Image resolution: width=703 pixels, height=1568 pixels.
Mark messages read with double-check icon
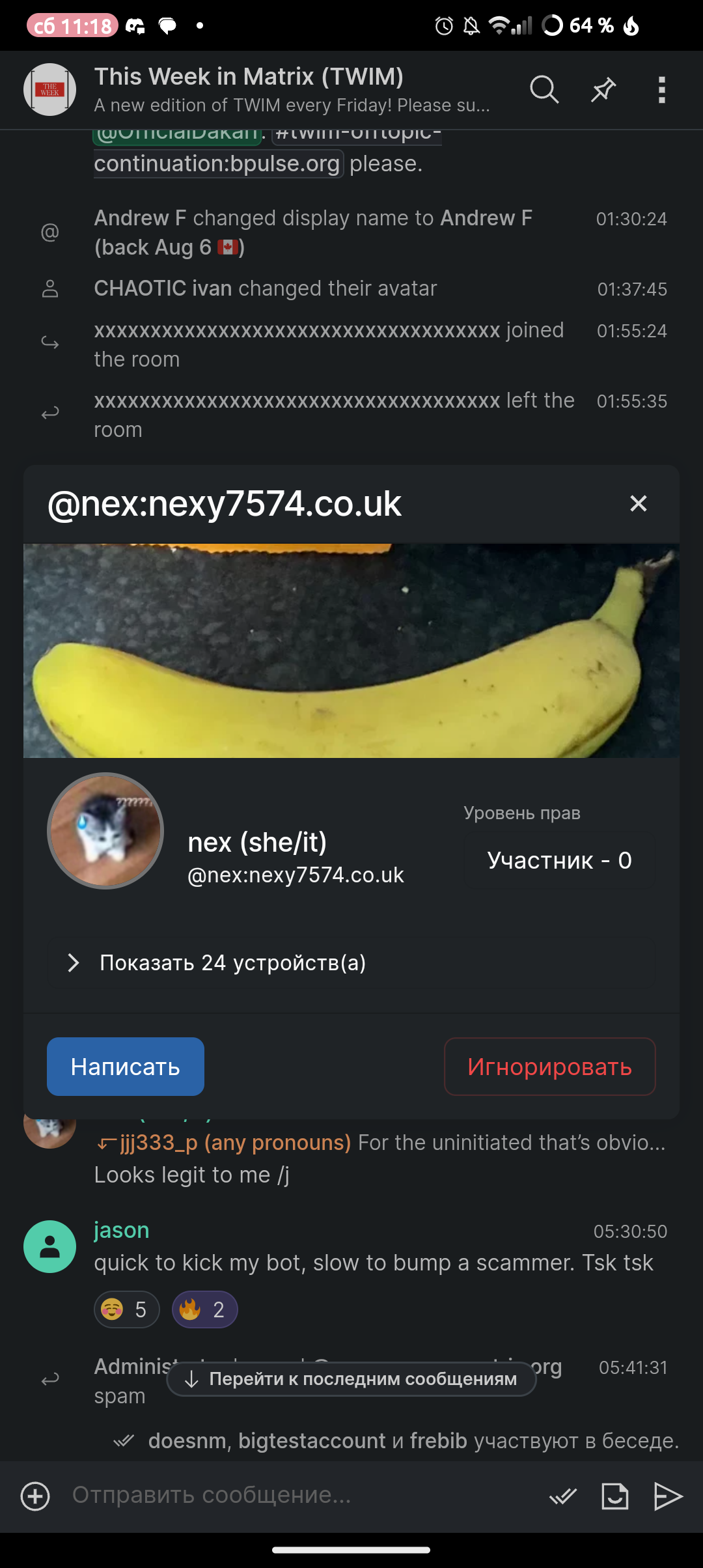point(563,1496)
